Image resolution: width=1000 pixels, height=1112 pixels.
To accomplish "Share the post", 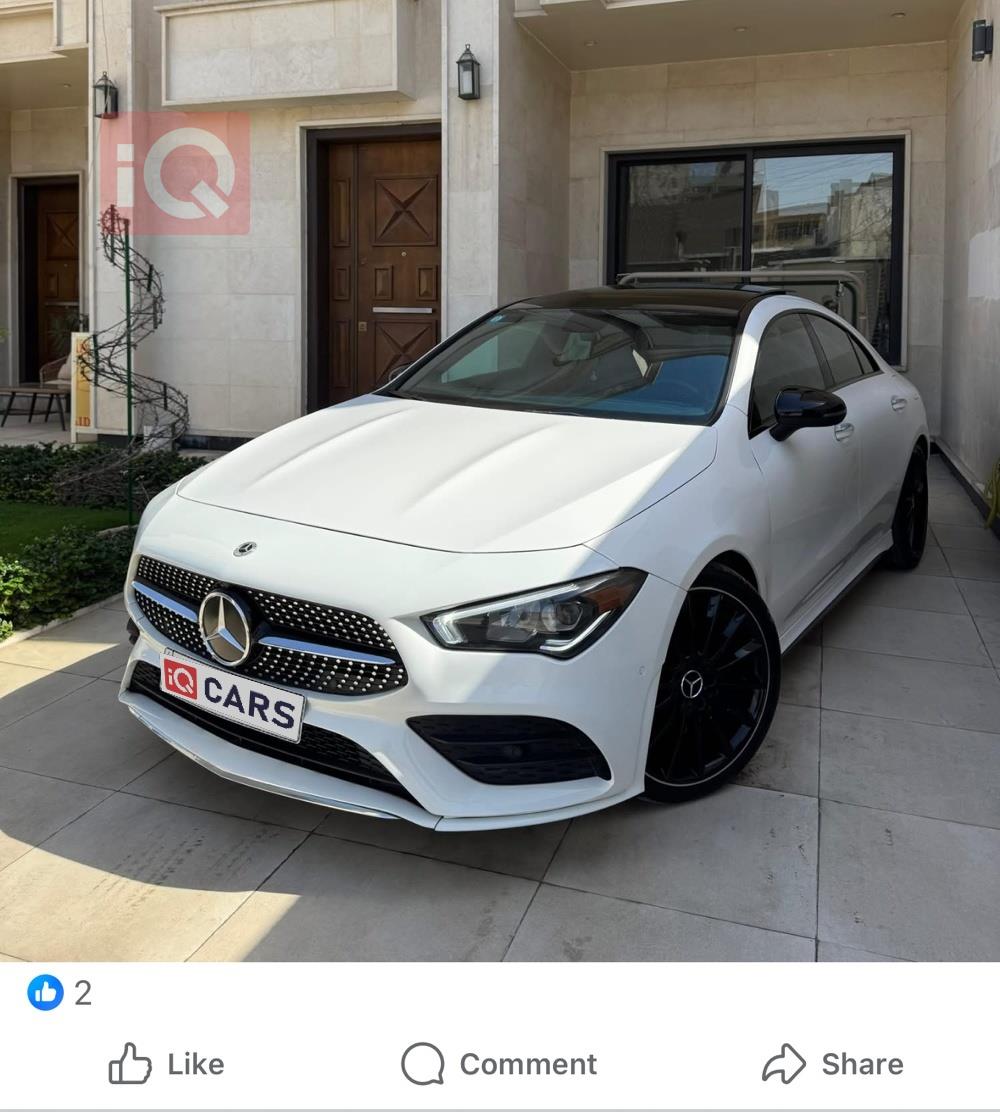I will point(833,1064).
